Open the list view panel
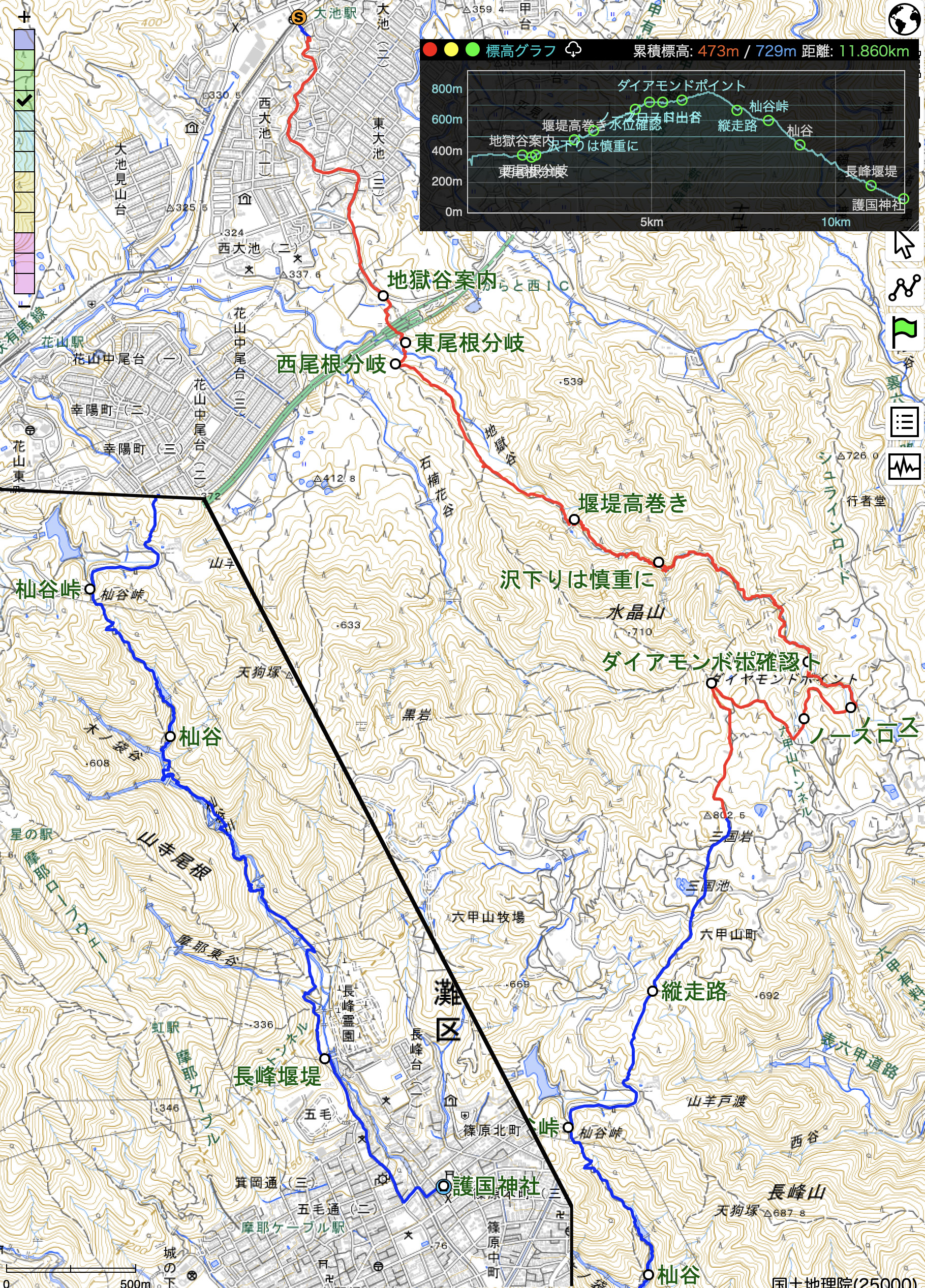The image size is (925, 1288). pyautogui.click(x=904, y=422)
